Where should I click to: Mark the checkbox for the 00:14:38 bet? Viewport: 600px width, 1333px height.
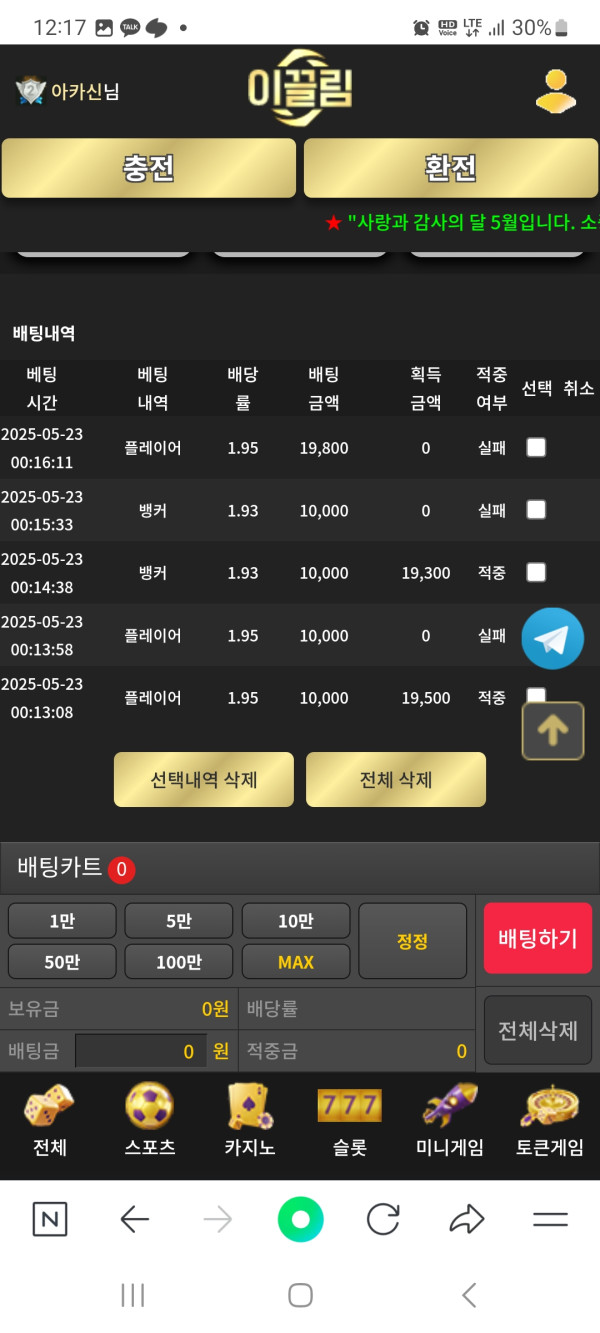pos(536,572)
